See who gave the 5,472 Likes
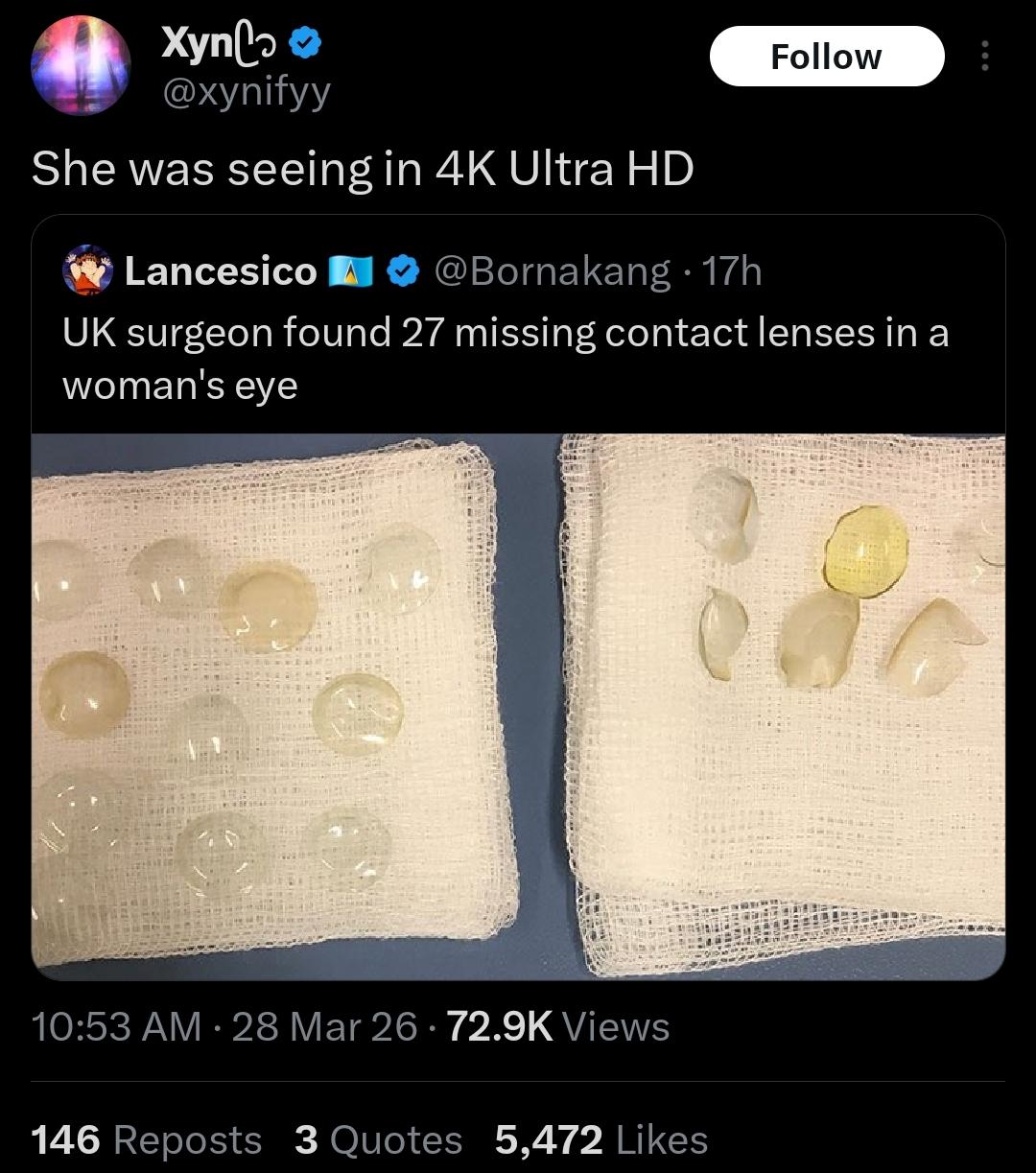This screenshot has height=1173, width=1036. coord(601,1140)
